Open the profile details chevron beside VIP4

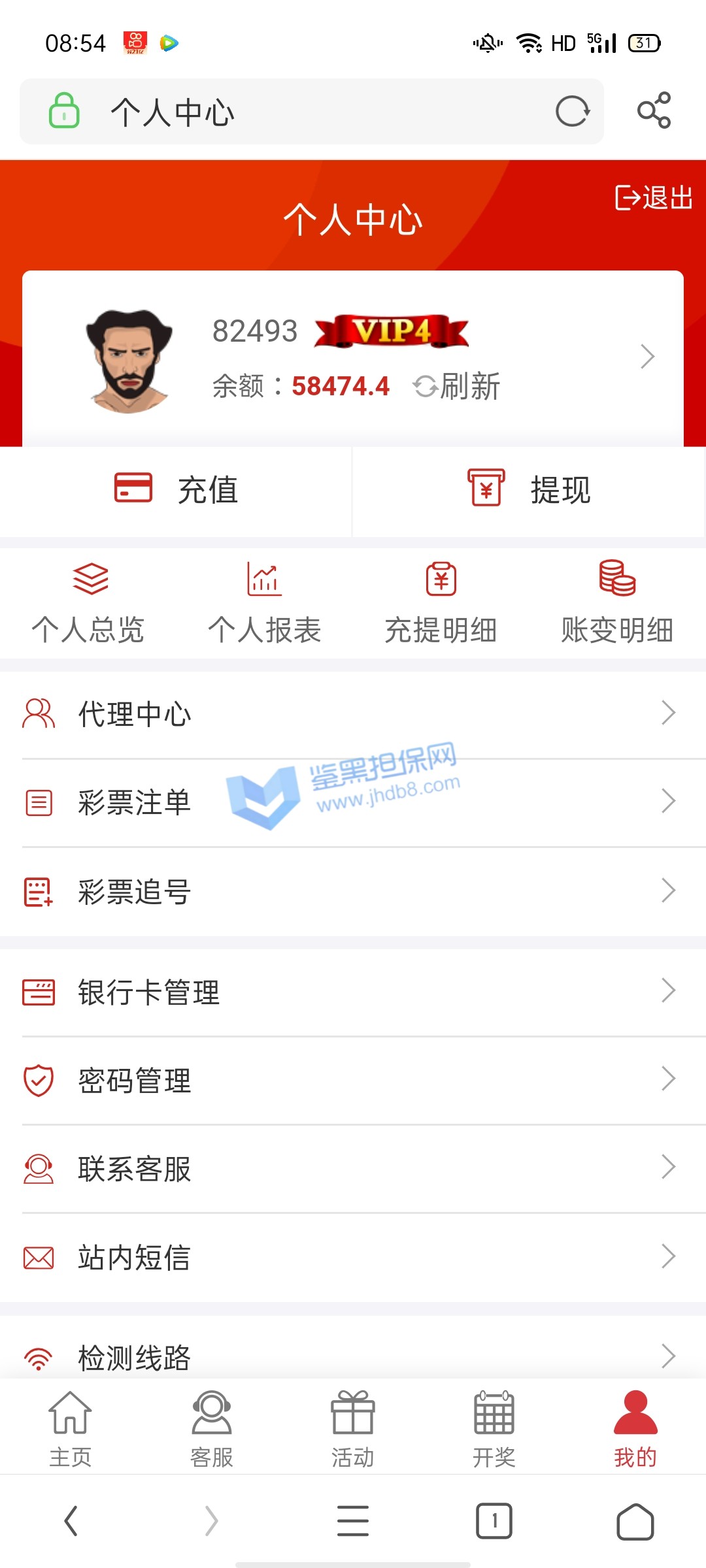point(647,357)
